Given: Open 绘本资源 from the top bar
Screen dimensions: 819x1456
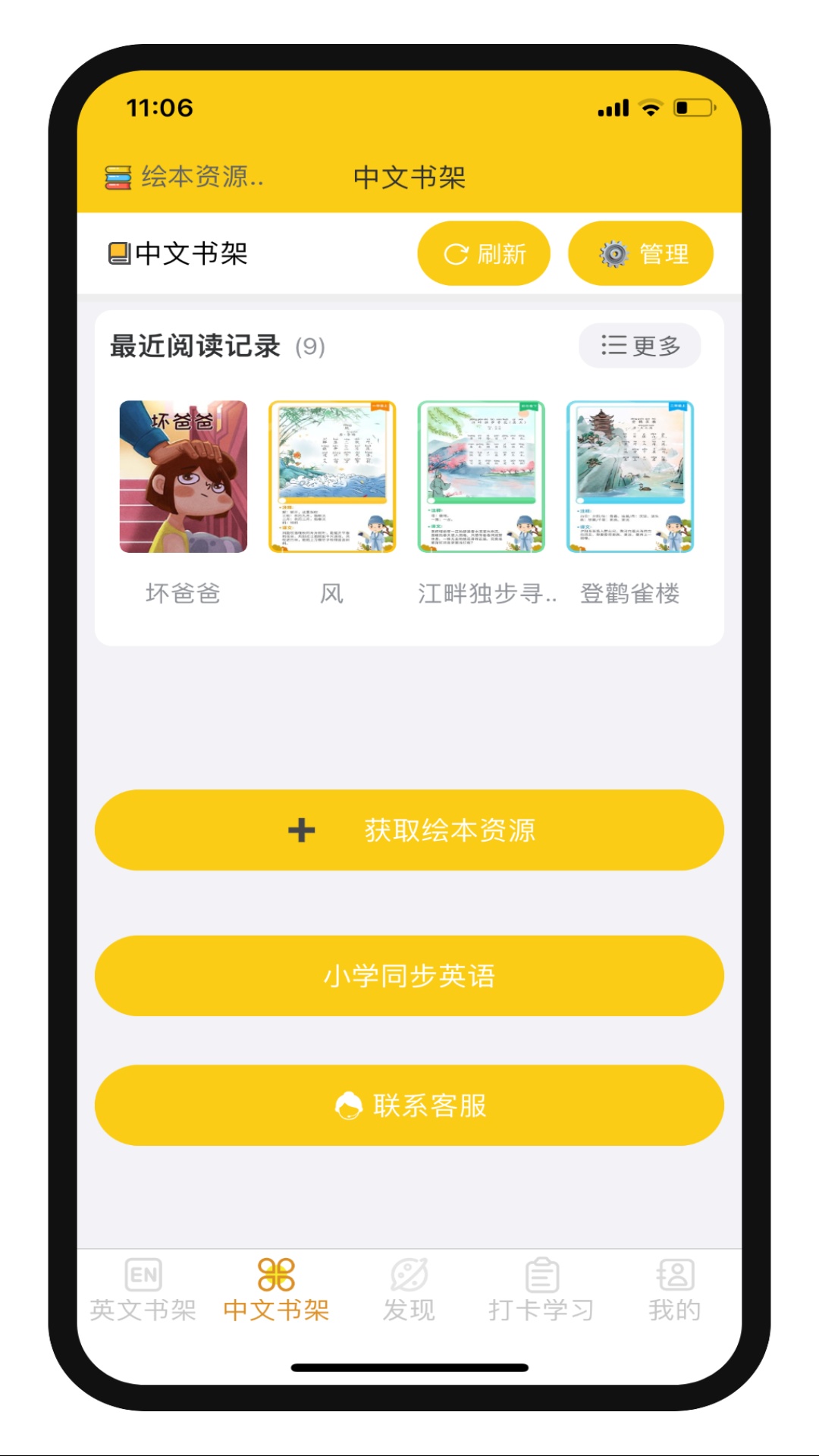Looking at the screenshot, I should click(184, 177).
